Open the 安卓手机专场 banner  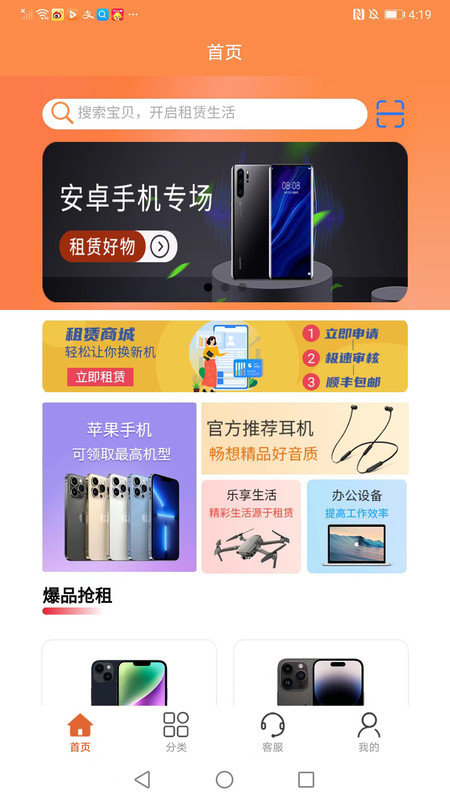pos(225,222)
